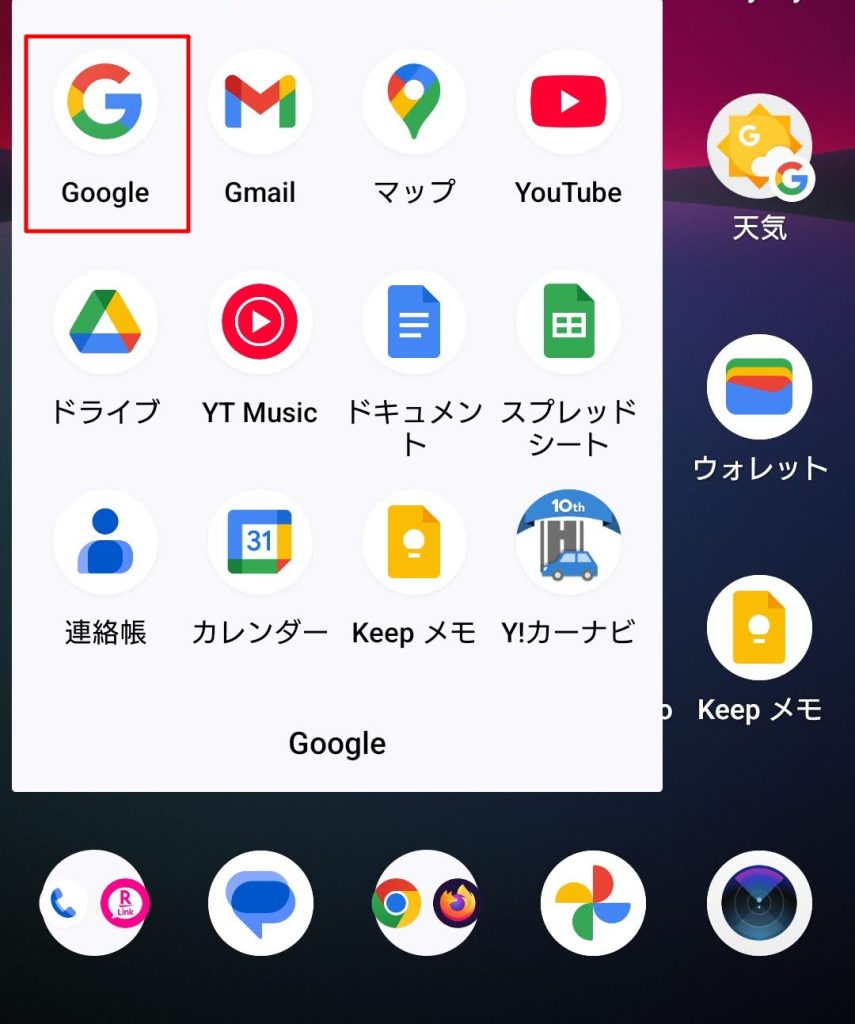Open the Google app in the folder
This screenshot has height=1024, width=855.
pos(105,102)
